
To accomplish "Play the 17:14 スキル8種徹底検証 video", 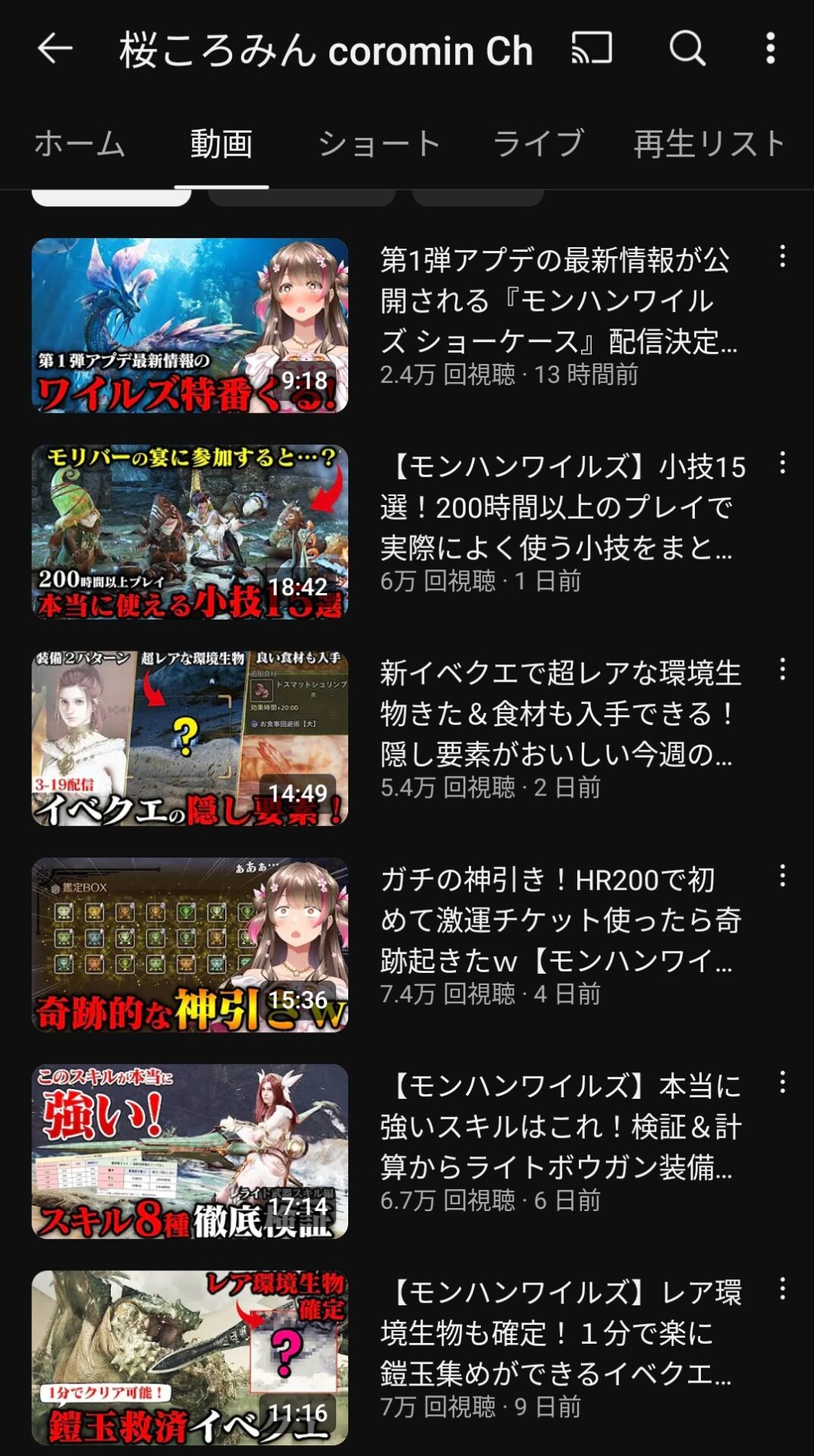I will click(x=190, y=1151).
